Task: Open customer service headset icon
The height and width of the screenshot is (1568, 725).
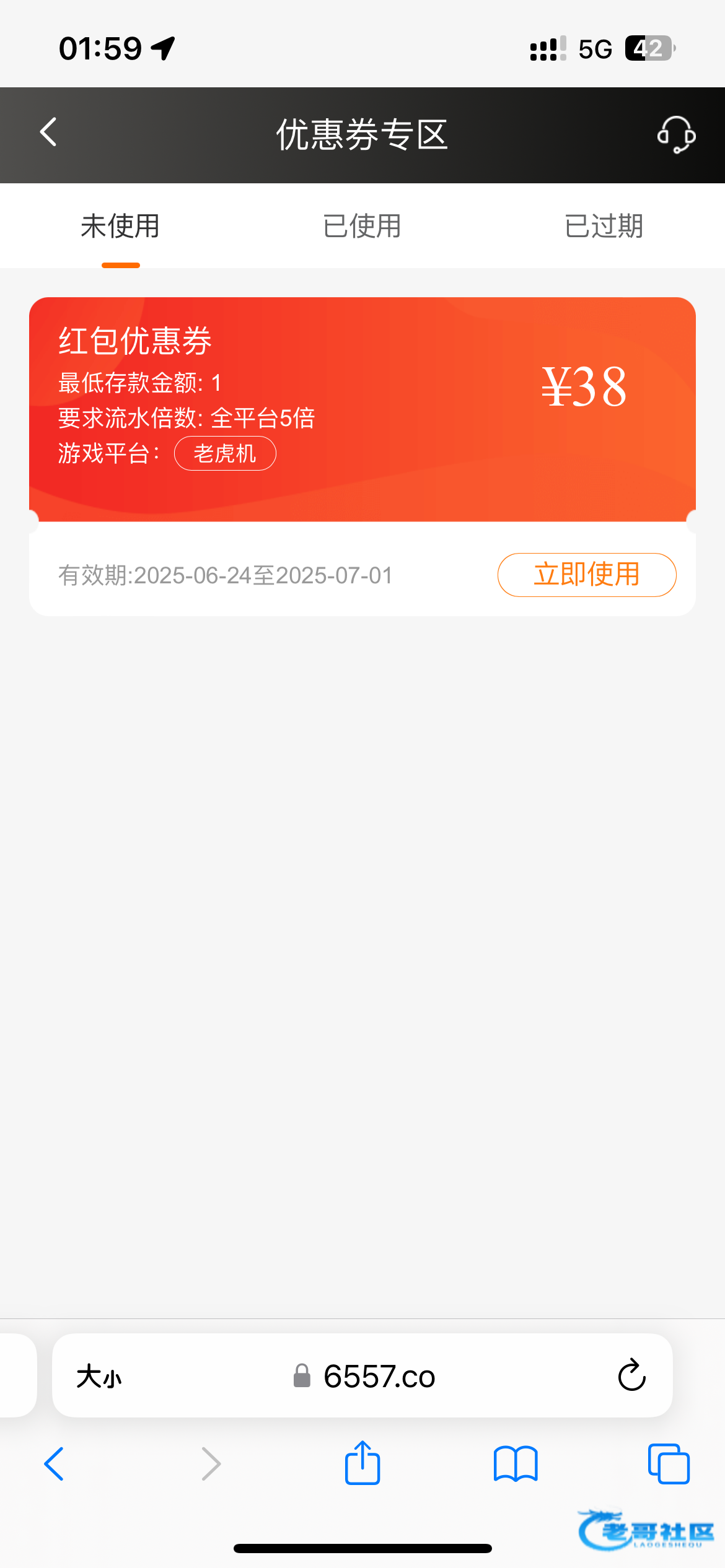Action: [x=676, y=134]
